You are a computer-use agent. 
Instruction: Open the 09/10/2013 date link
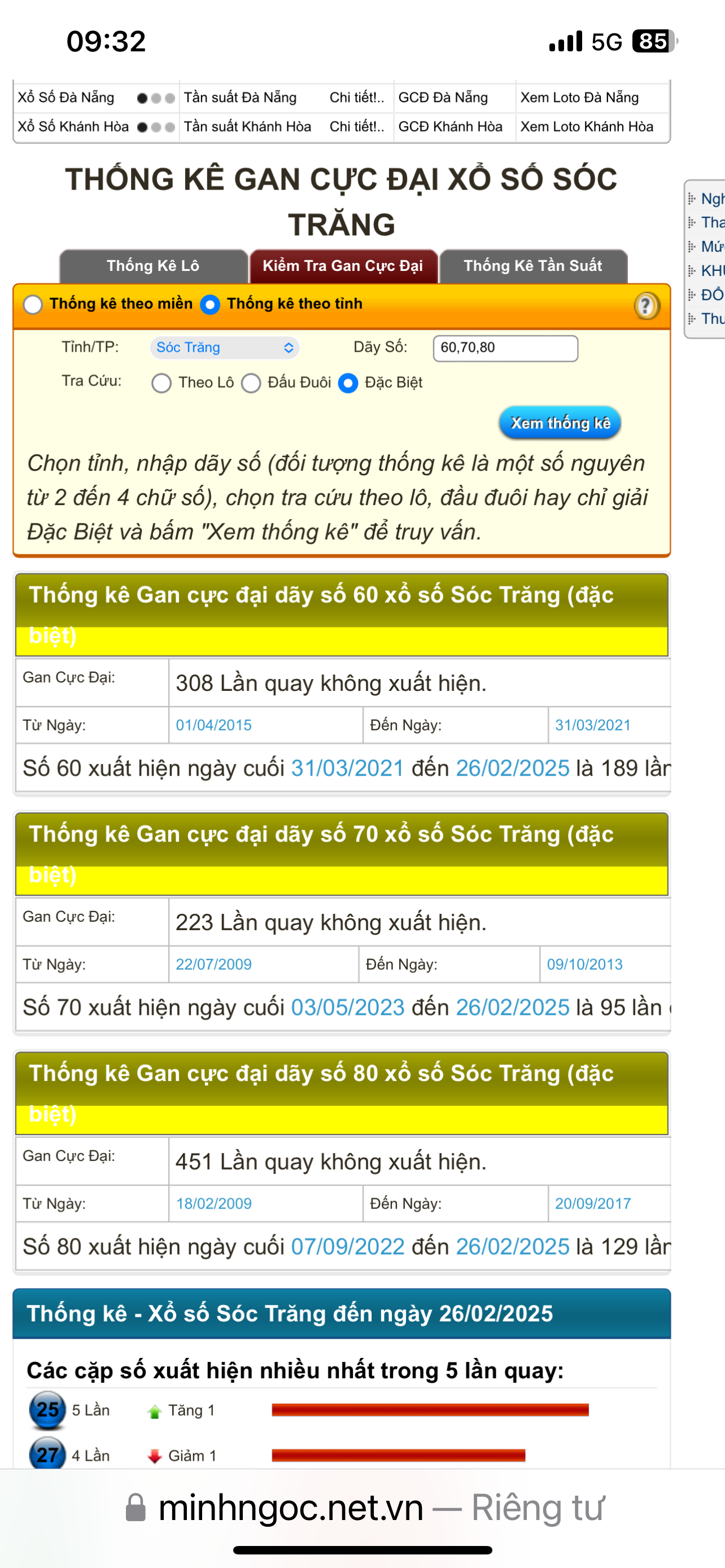coord(584,964)
